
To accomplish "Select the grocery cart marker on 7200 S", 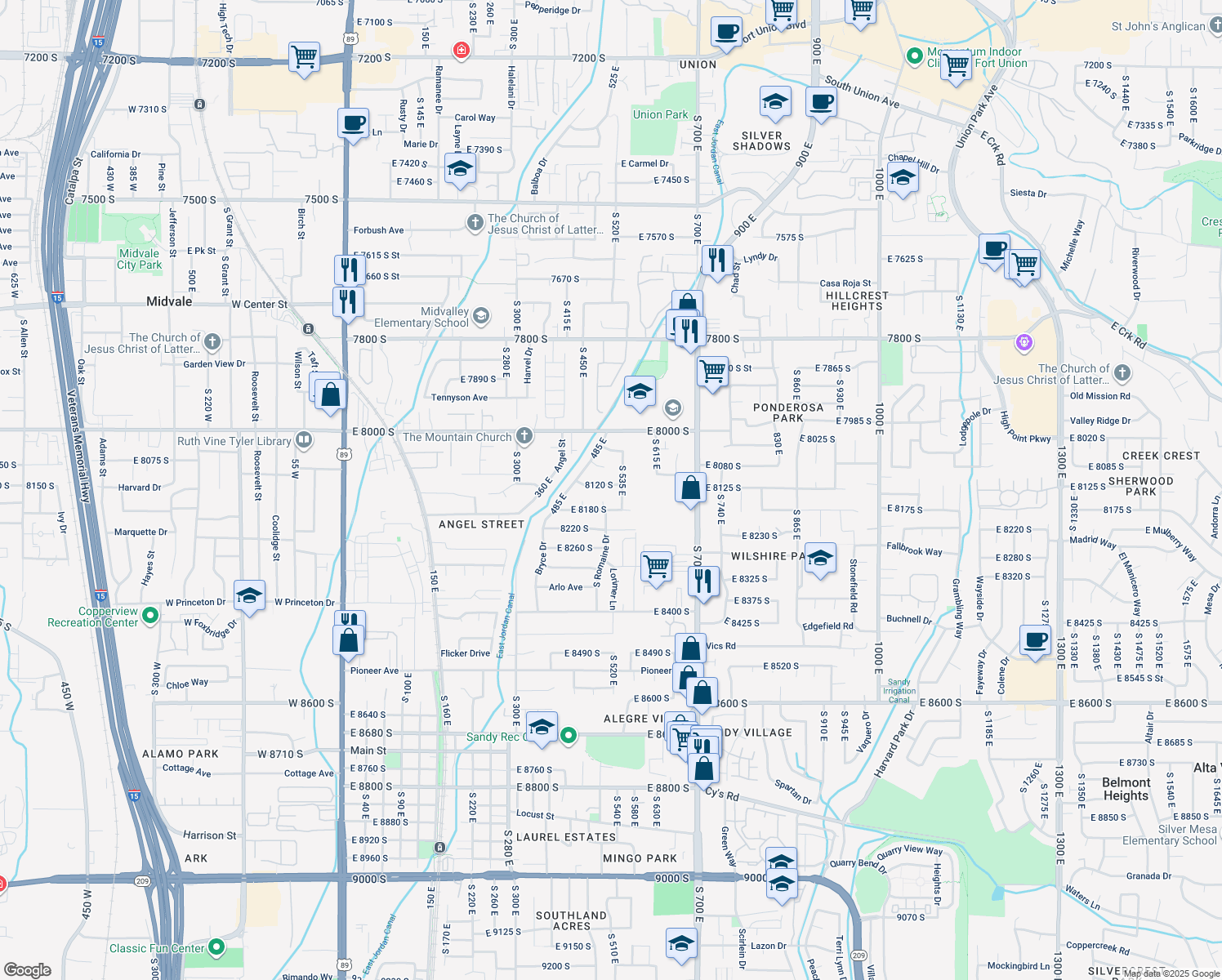I will point(305,59).
